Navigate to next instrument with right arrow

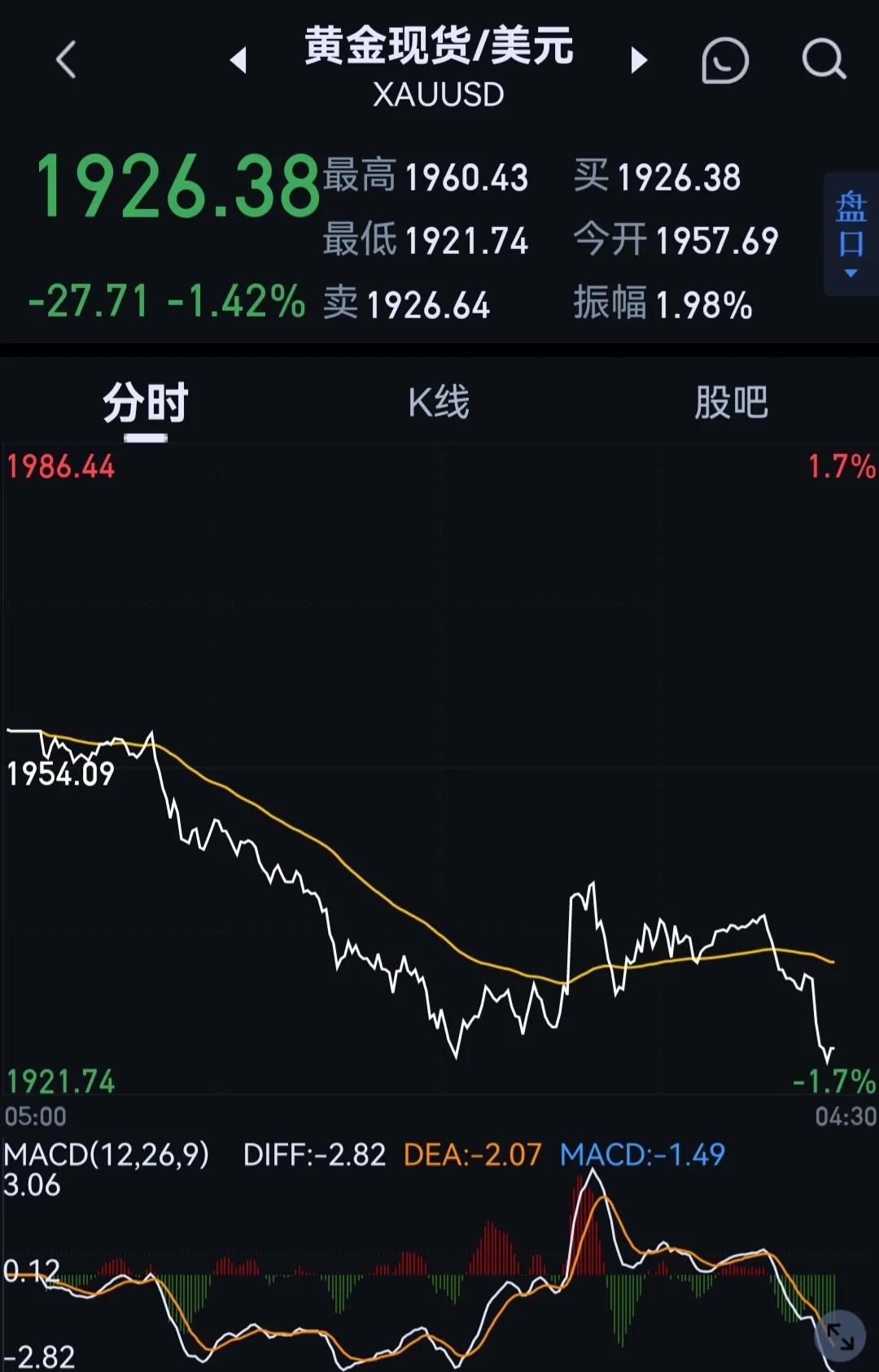[x=639, y=59]
